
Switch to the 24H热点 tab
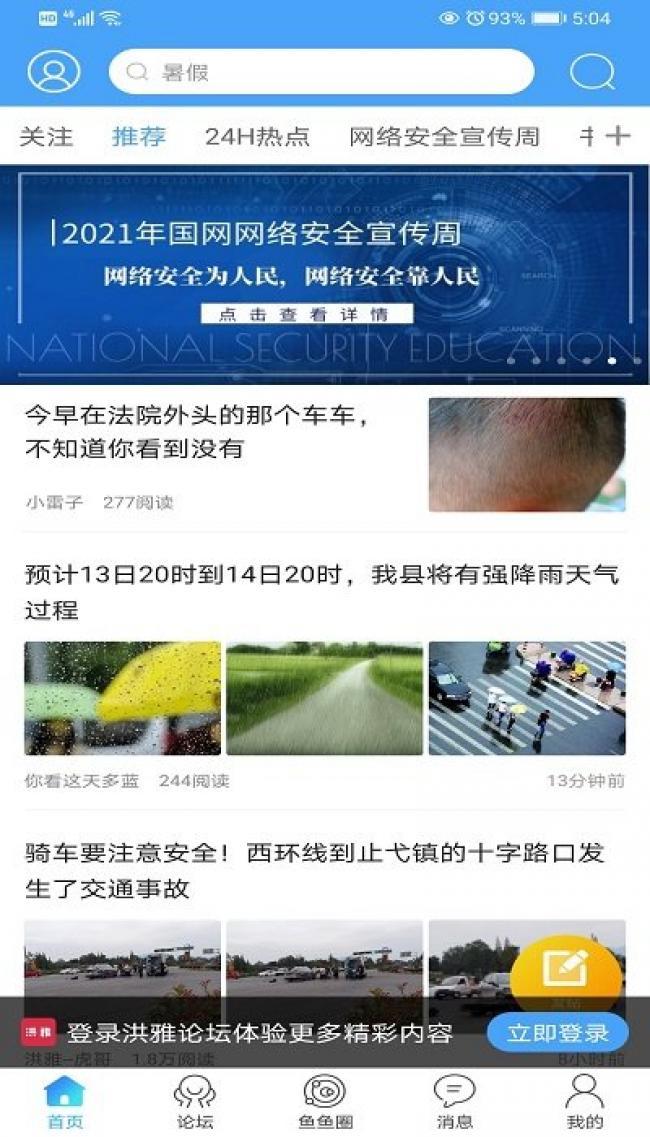click(x=257, y=137)
